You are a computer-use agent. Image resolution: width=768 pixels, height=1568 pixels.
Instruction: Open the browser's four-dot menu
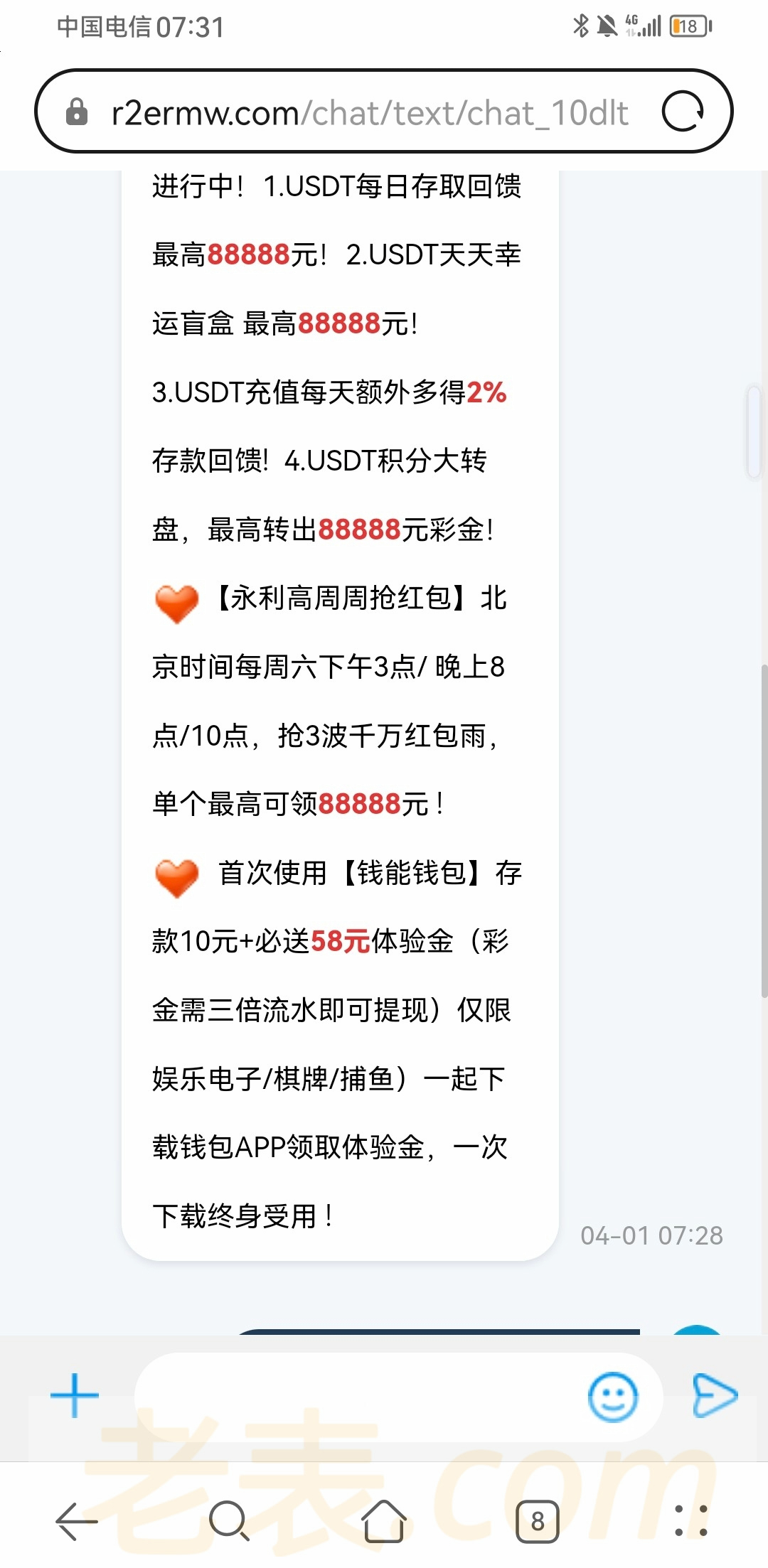tap(690, 1521)
